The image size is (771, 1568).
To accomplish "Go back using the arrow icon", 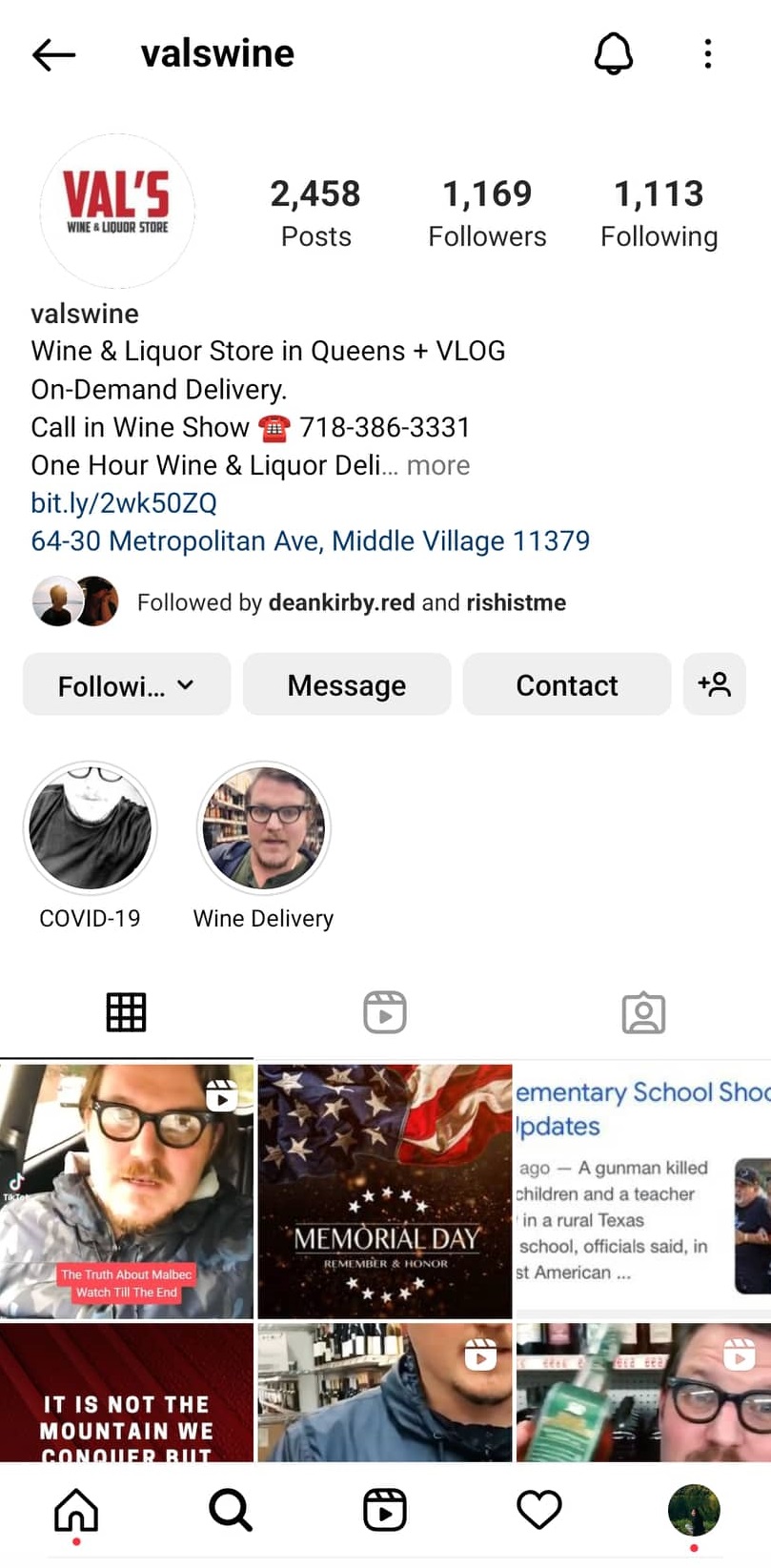I will 53,54.
